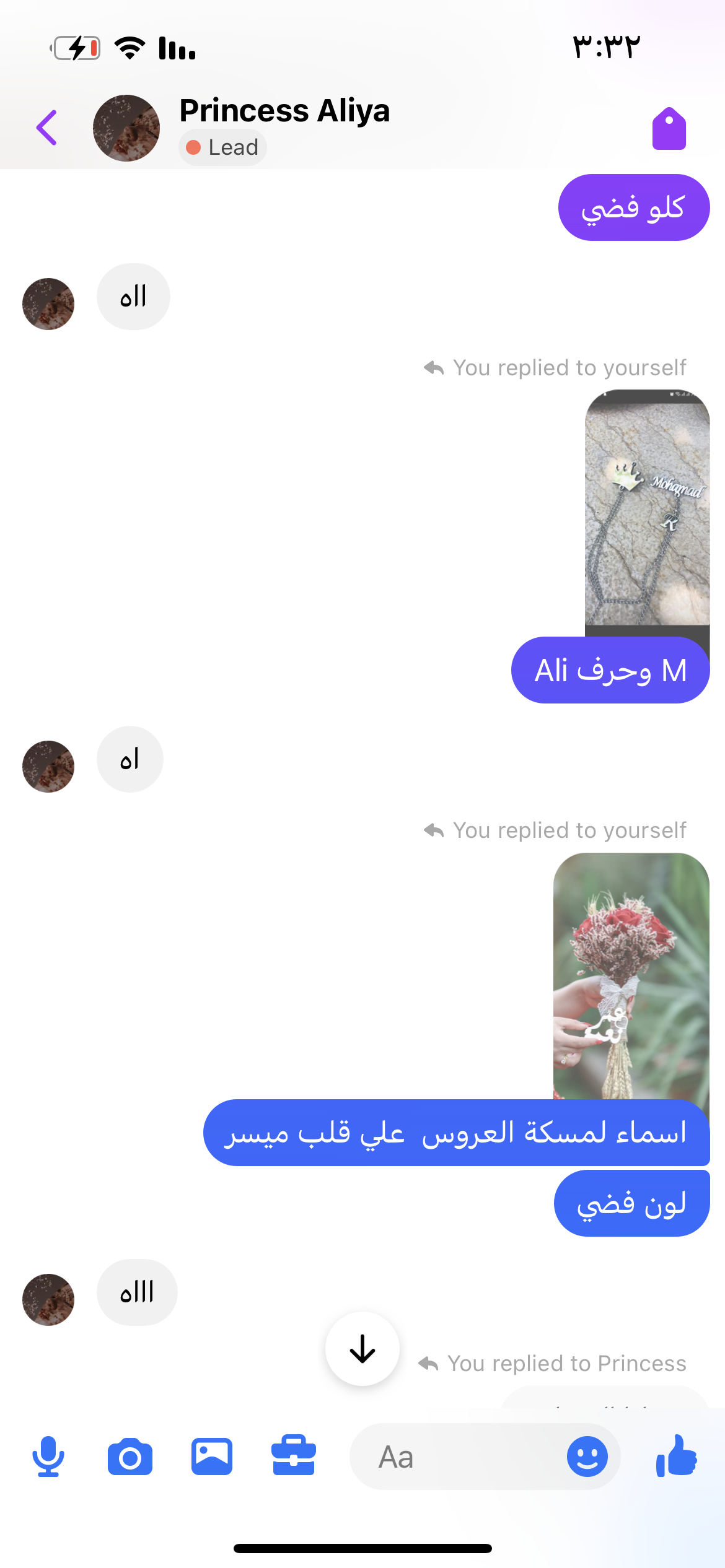Open the emoji picker smiley
Viewport: 725px width, 1568px height.
587,1457
